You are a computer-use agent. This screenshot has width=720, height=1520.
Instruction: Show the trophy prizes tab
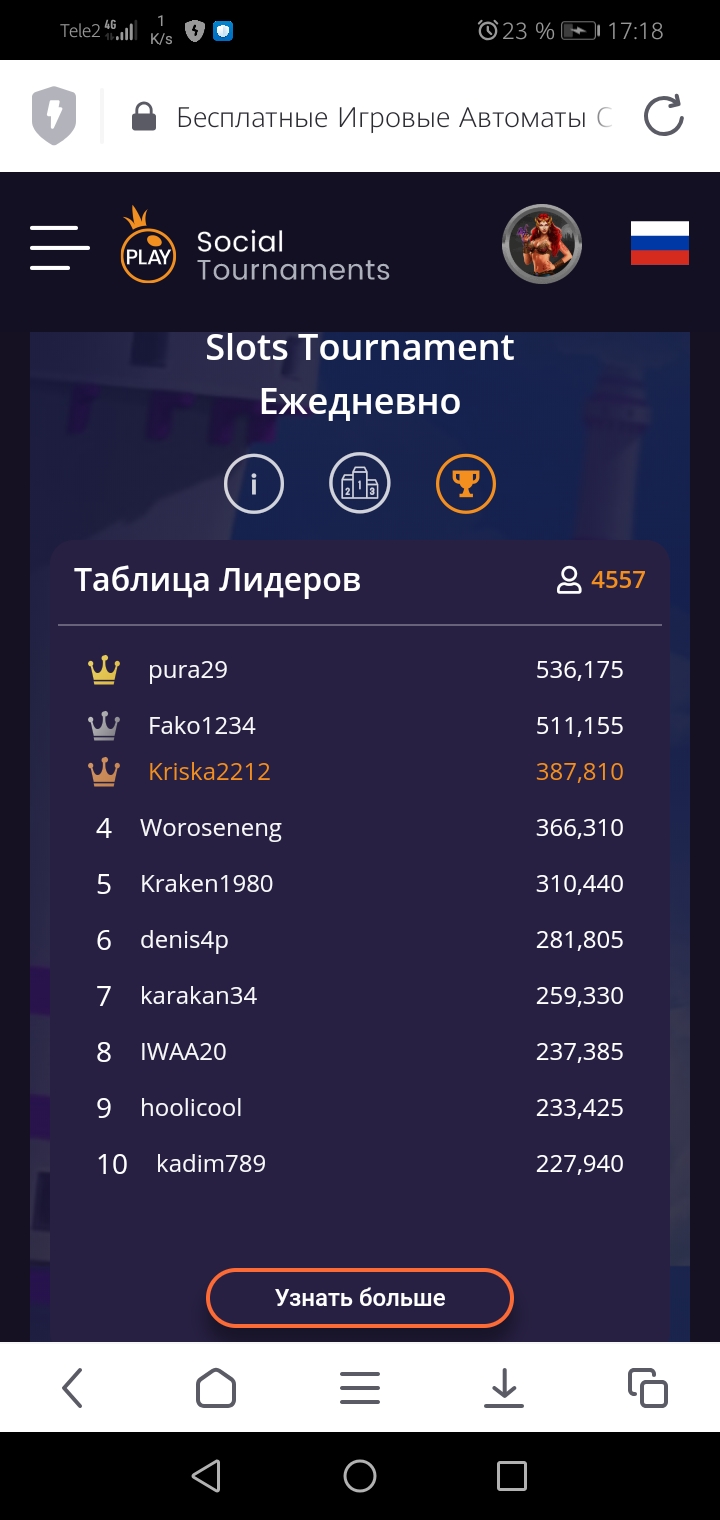pyautogui.click(x=466, y=485)
